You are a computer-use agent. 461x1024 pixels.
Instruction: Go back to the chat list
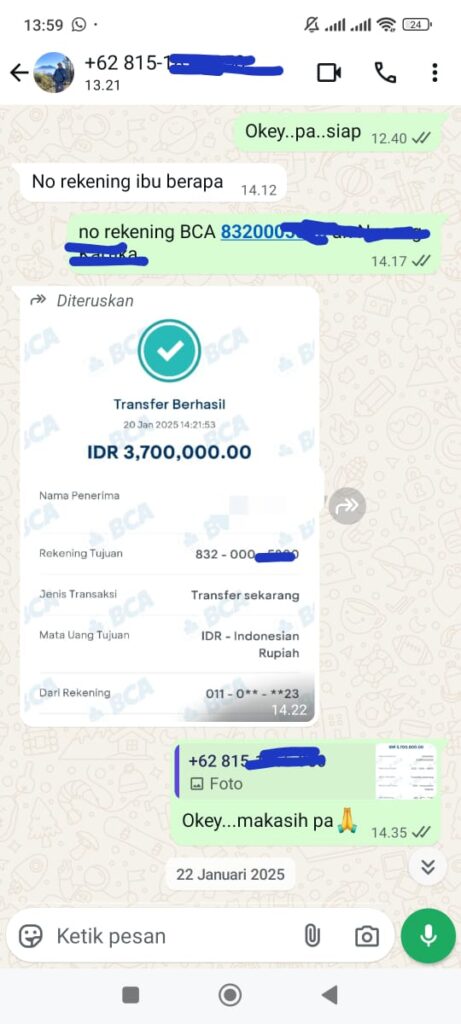coord(19,72)
